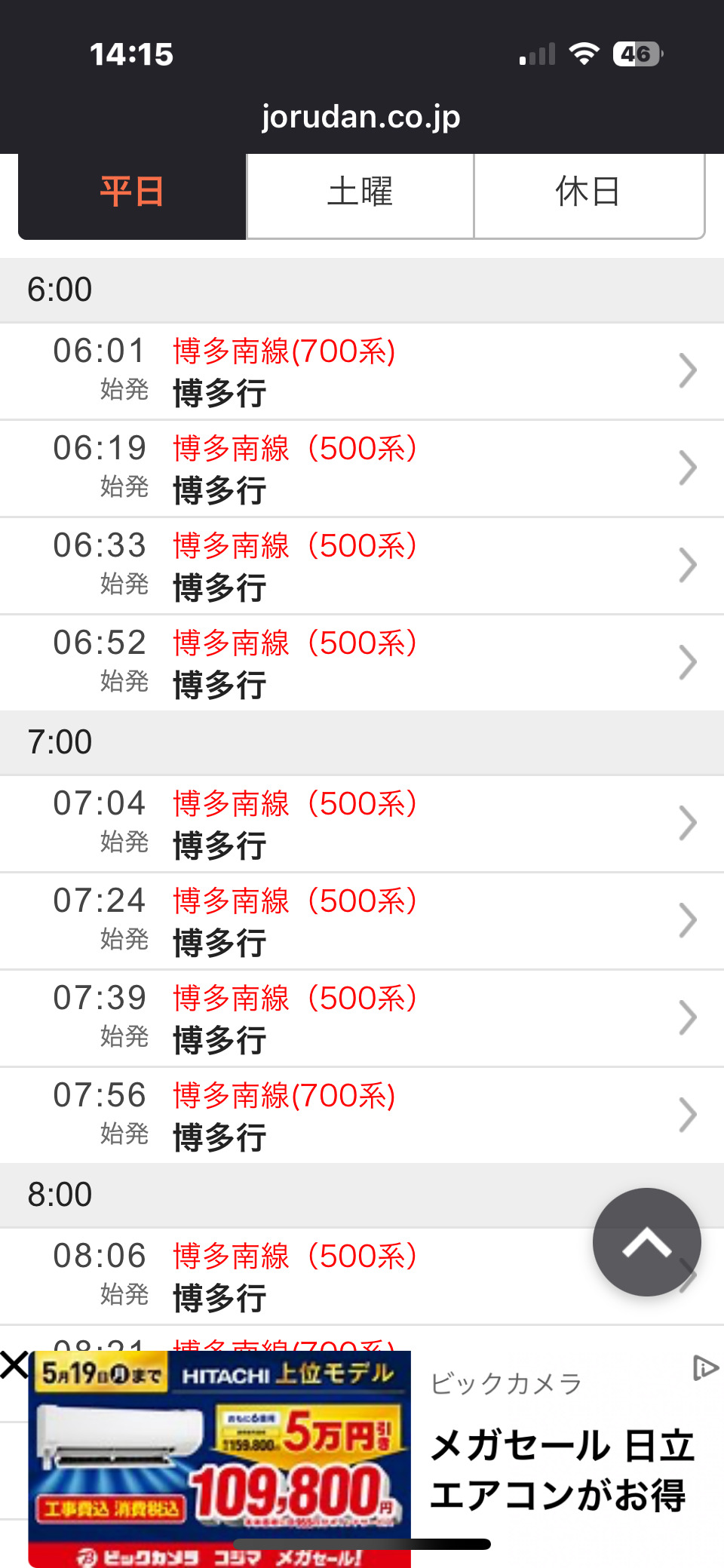
Task: Close the ビックカメラ ad banner
Action: pos(14,1365)
